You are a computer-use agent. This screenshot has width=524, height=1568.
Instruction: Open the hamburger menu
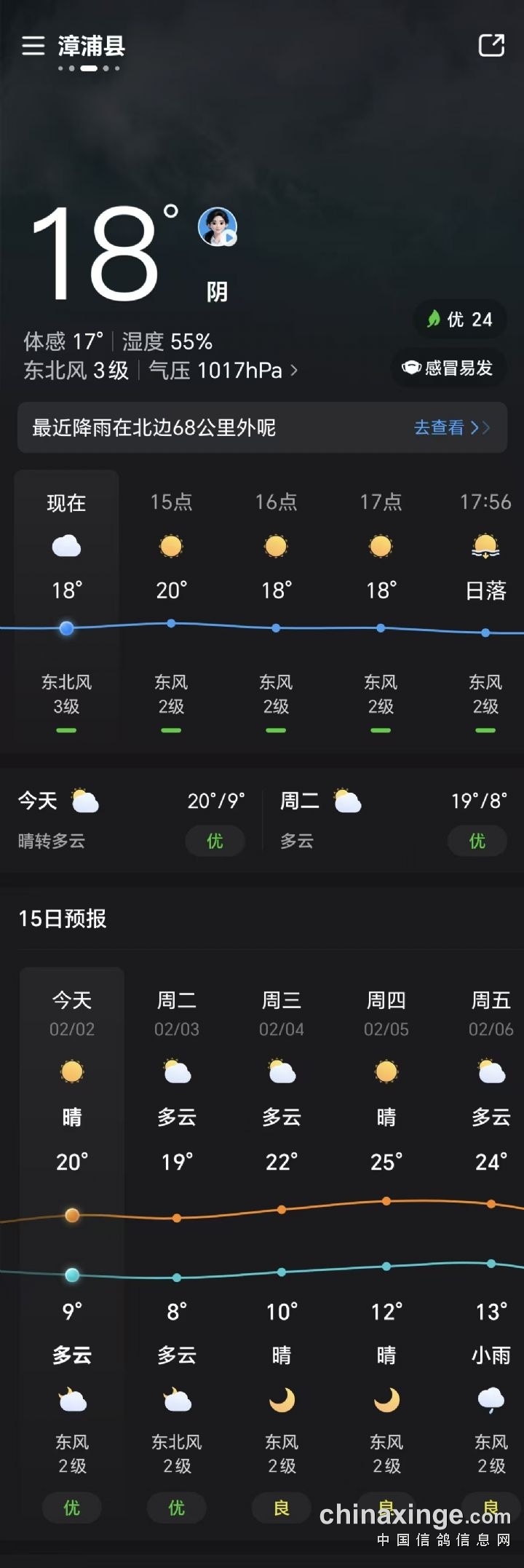[33, 46]
